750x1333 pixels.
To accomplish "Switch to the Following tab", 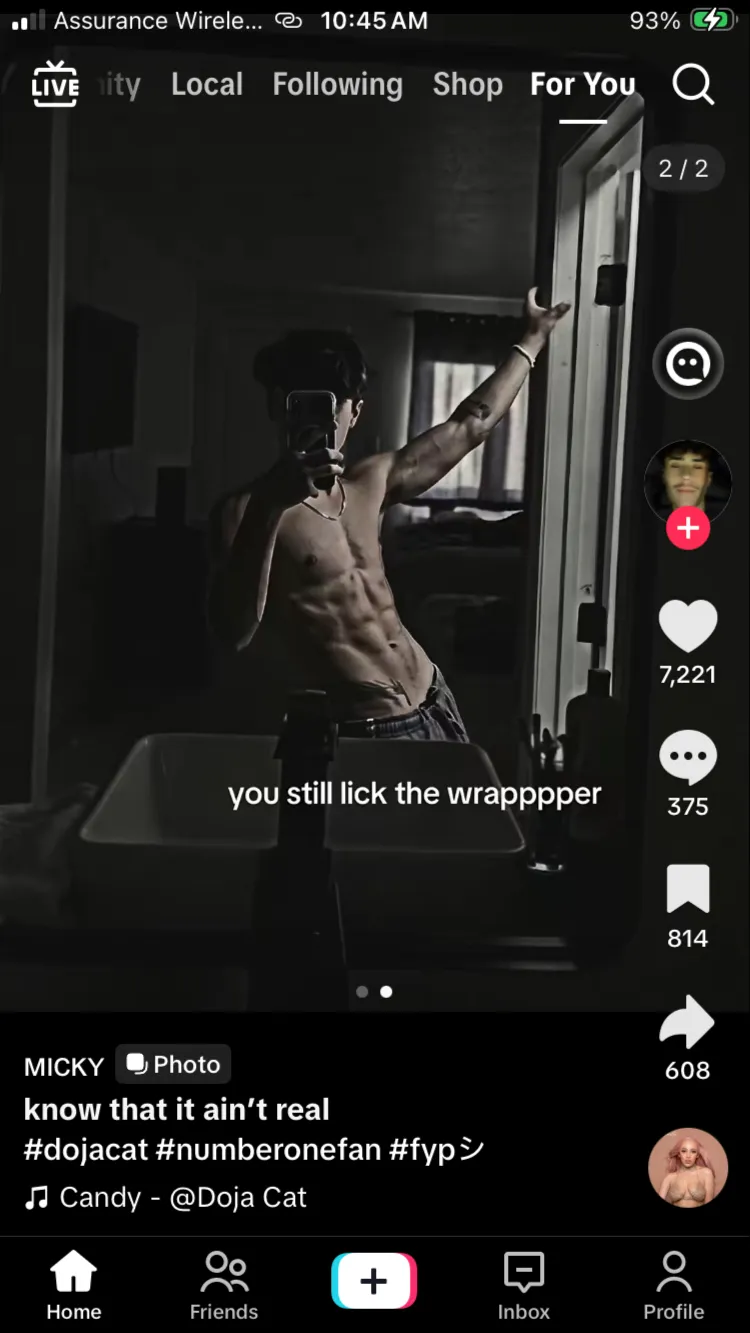I will pyautogui.click(x=338, y=85).
